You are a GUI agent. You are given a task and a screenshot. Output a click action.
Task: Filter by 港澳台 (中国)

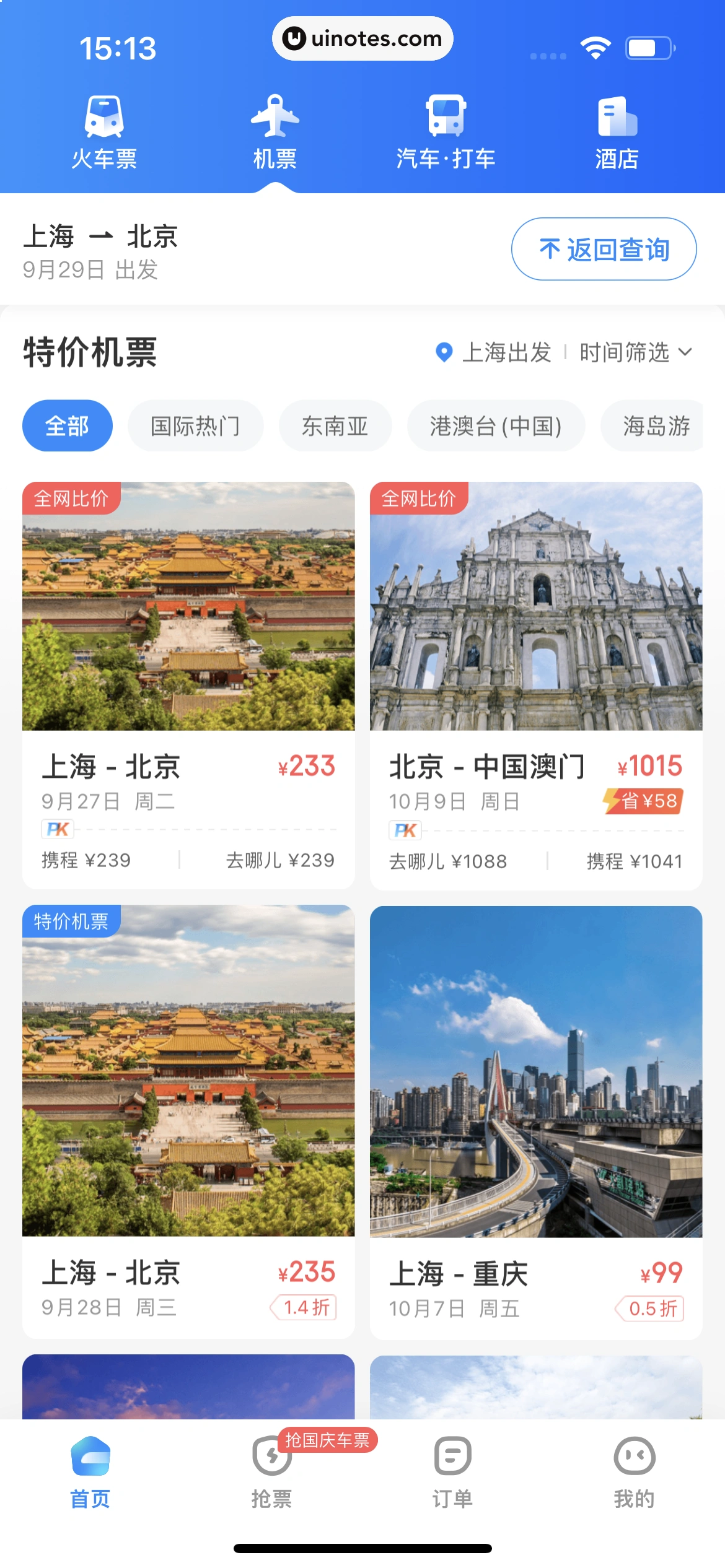pos(496,426)
